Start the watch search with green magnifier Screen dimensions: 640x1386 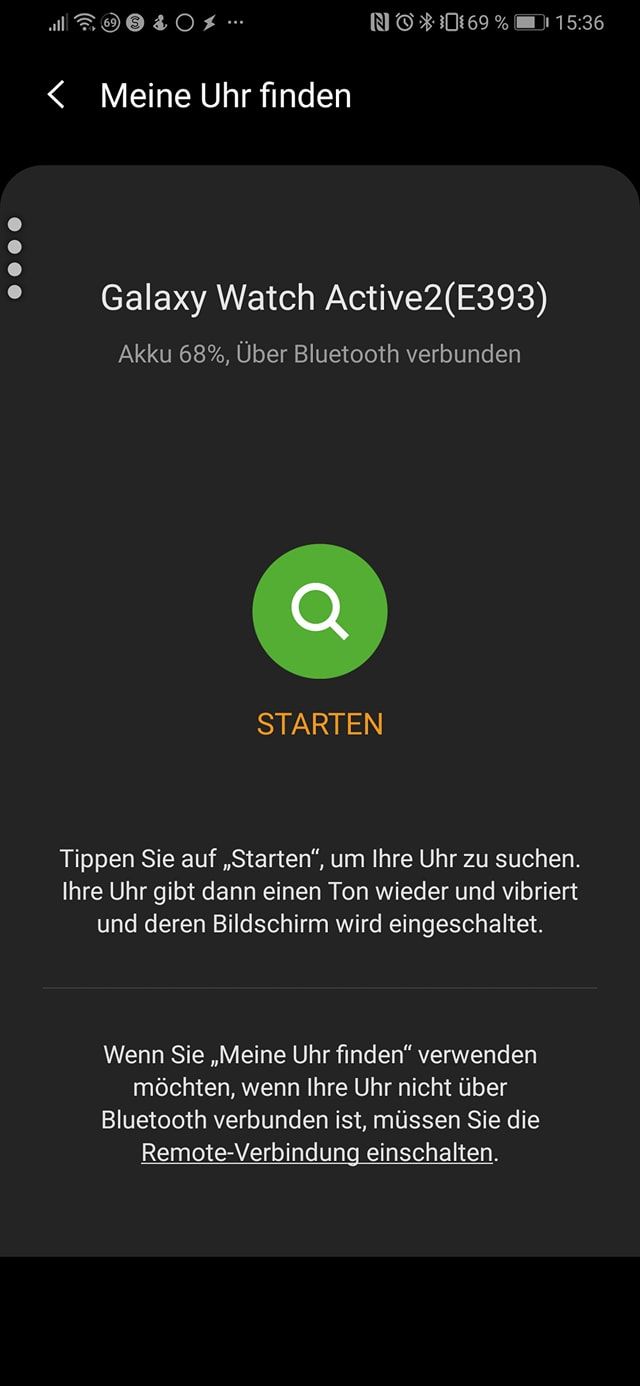tap(320, 611)
